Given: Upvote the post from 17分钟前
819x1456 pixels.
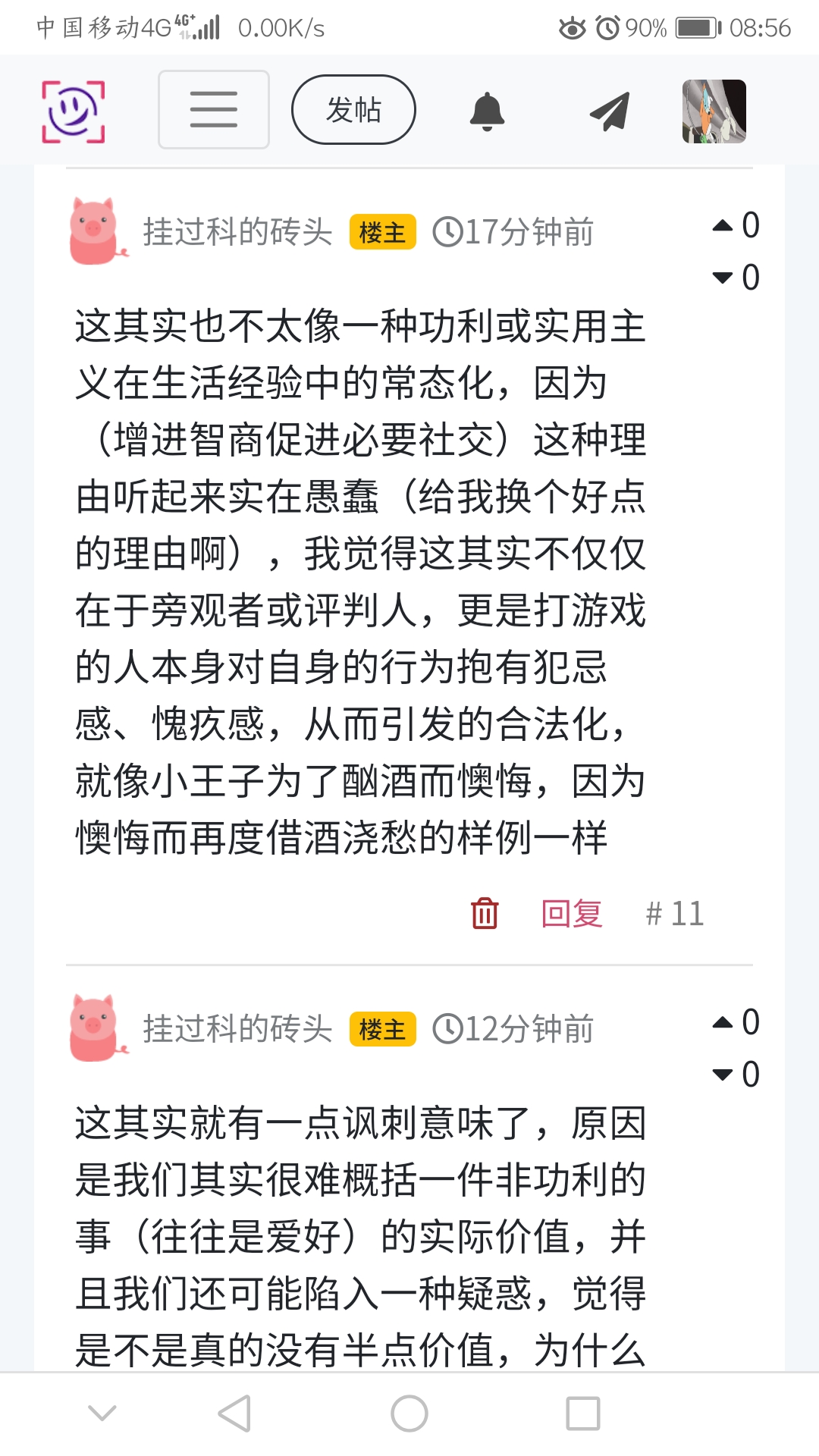Looking at the screenshot, I should 723,225.
